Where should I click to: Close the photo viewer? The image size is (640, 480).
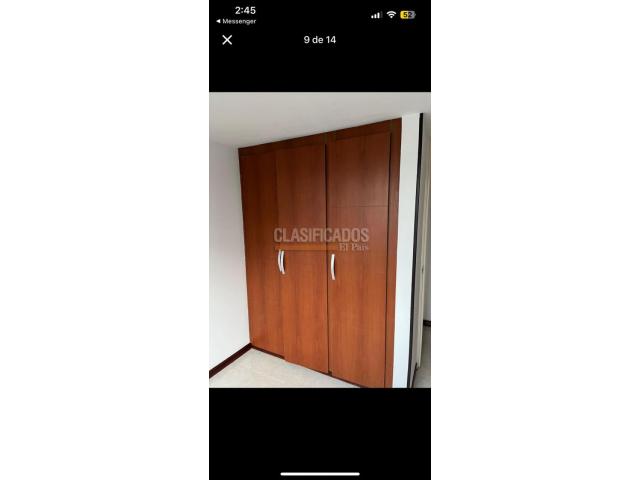tap(227, 40)
